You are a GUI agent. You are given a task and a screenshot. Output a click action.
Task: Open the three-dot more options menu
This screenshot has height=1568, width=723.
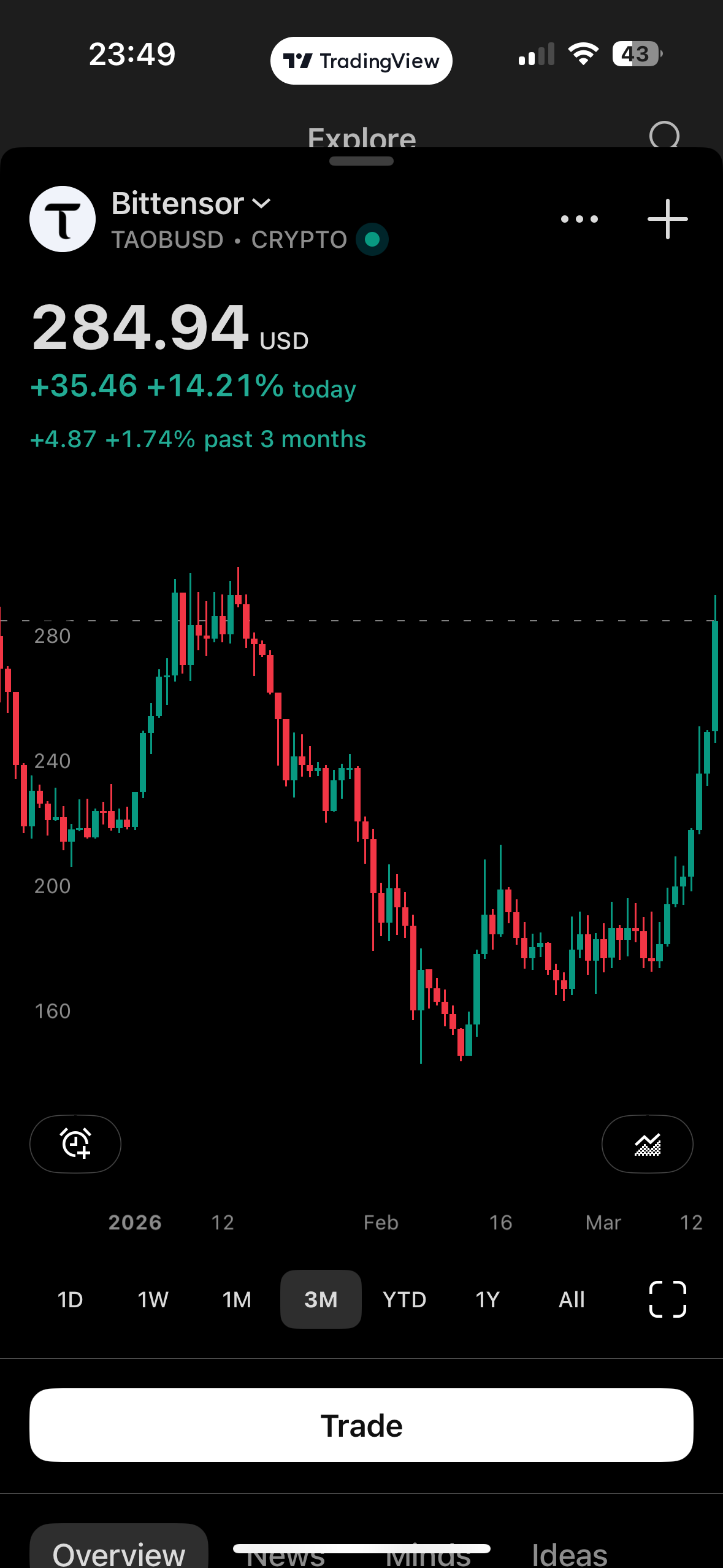coord(579,219)
